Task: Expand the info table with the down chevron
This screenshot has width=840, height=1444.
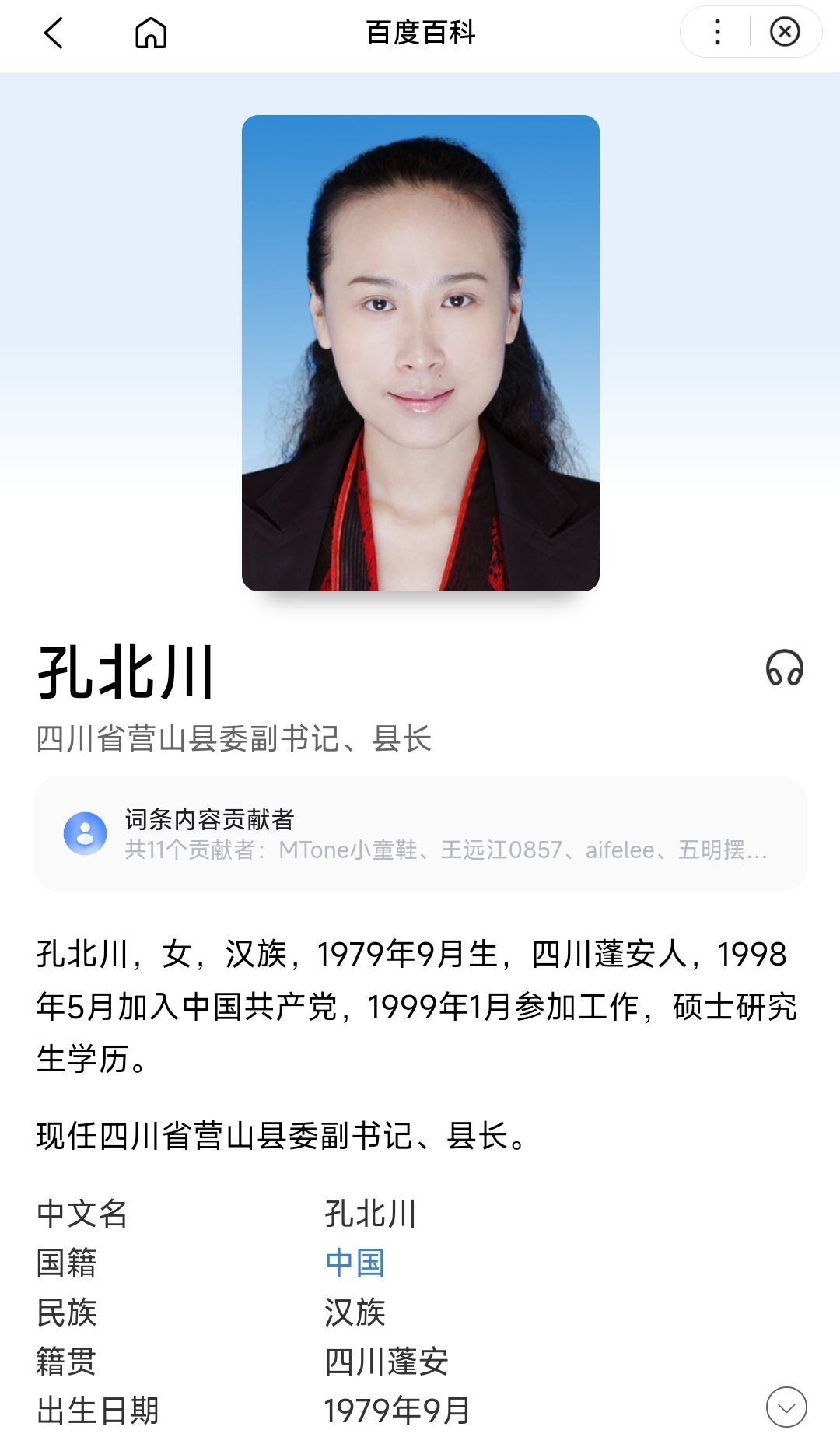Action: 786,1407
